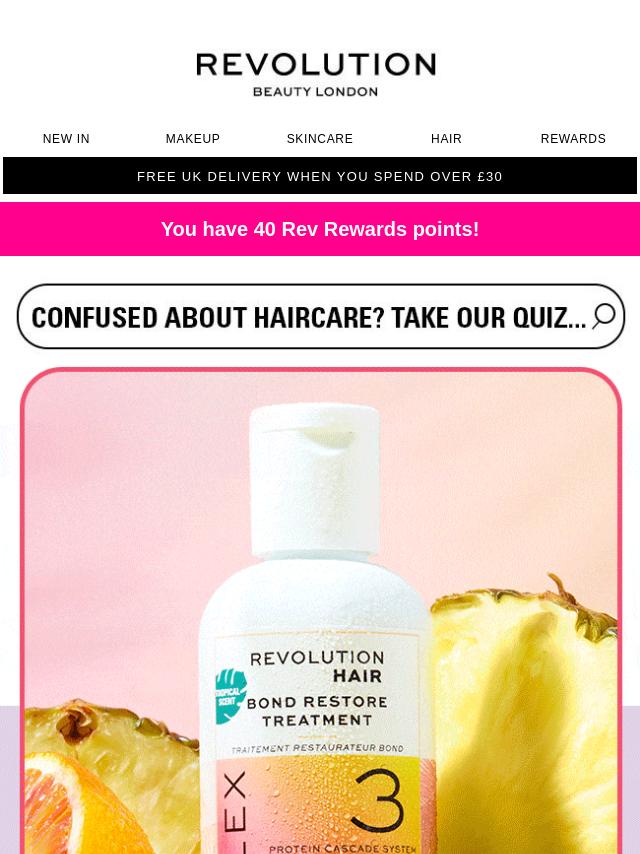Image resolution: width=640 pixels, height=854 pixels.
Task: Take the haircare quiz
Action: click(320, 317)
